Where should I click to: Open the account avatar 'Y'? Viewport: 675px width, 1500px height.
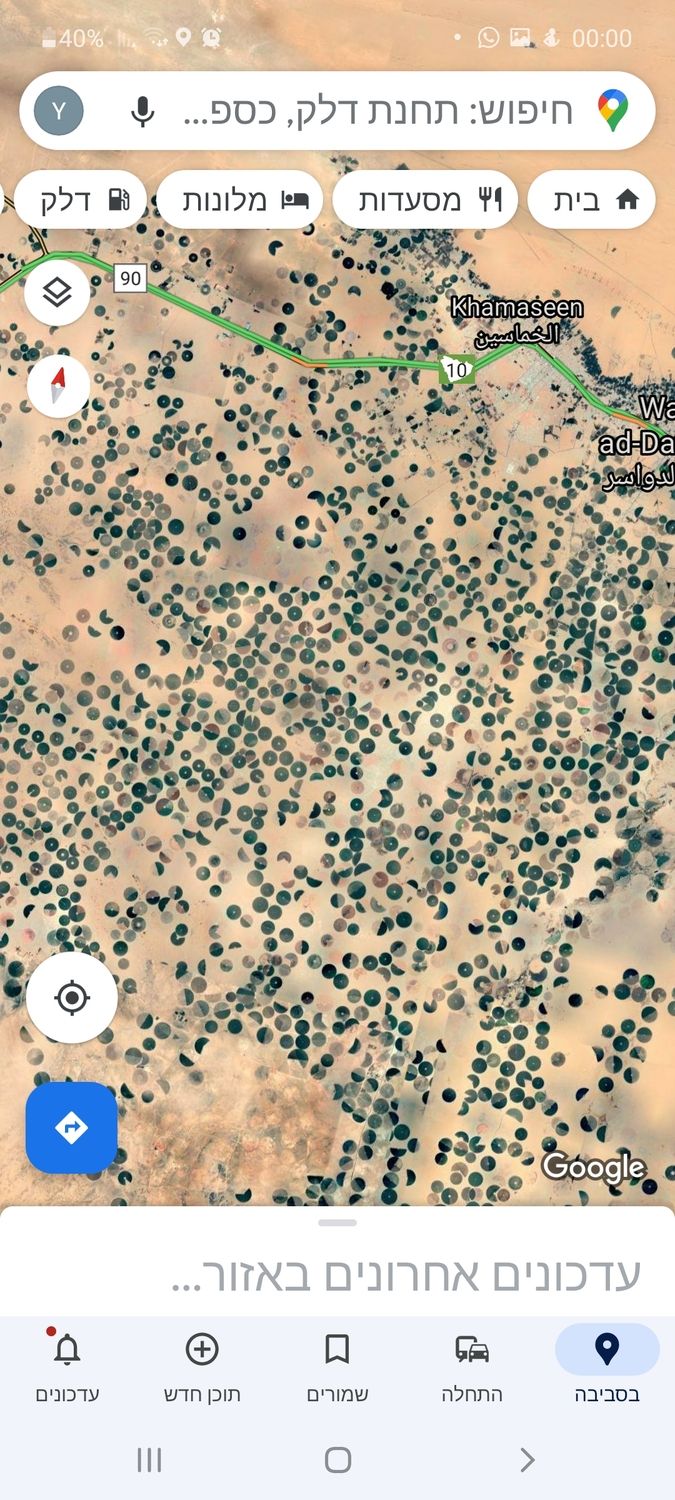click(59, 111)
